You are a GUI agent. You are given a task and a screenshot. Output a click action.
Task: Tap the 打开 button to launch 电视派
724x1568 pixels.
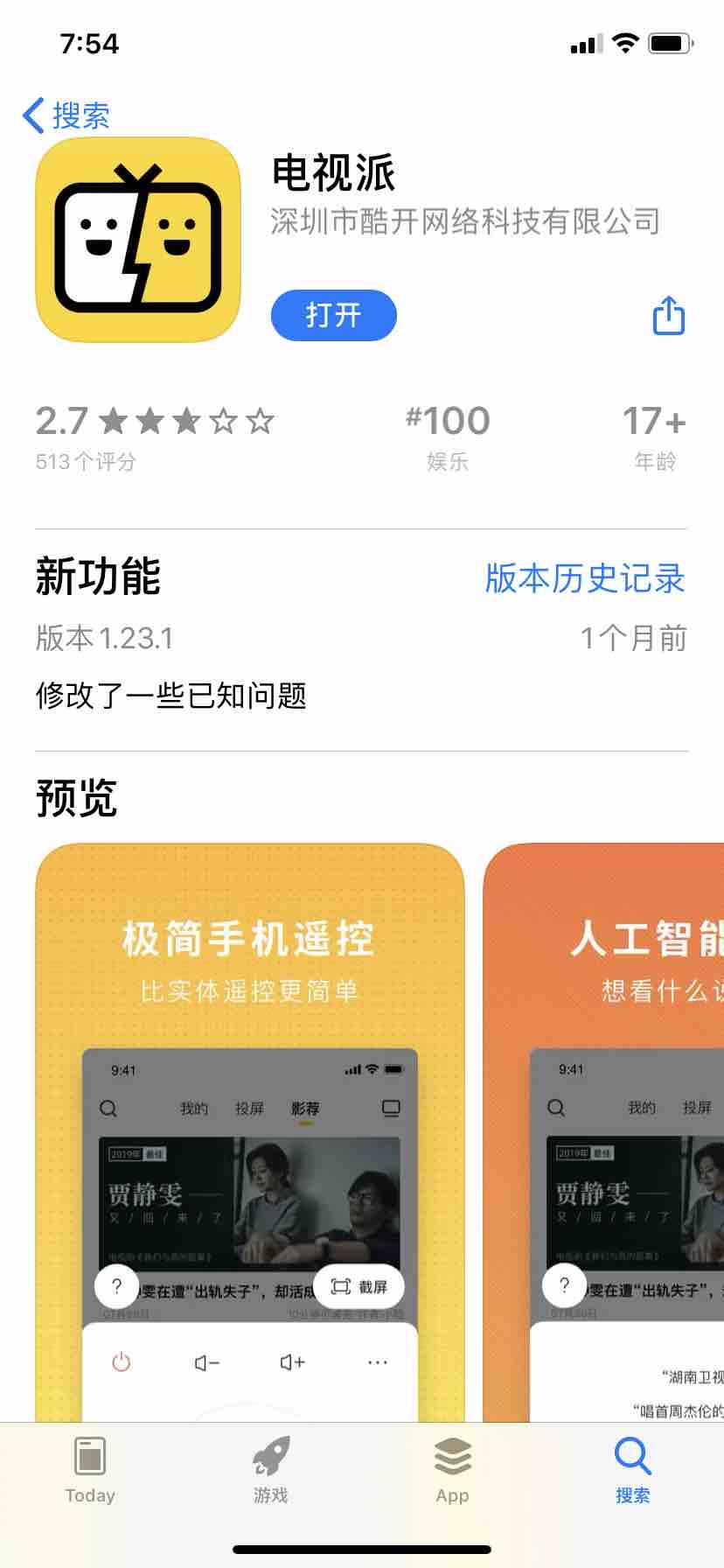[334, 315]
